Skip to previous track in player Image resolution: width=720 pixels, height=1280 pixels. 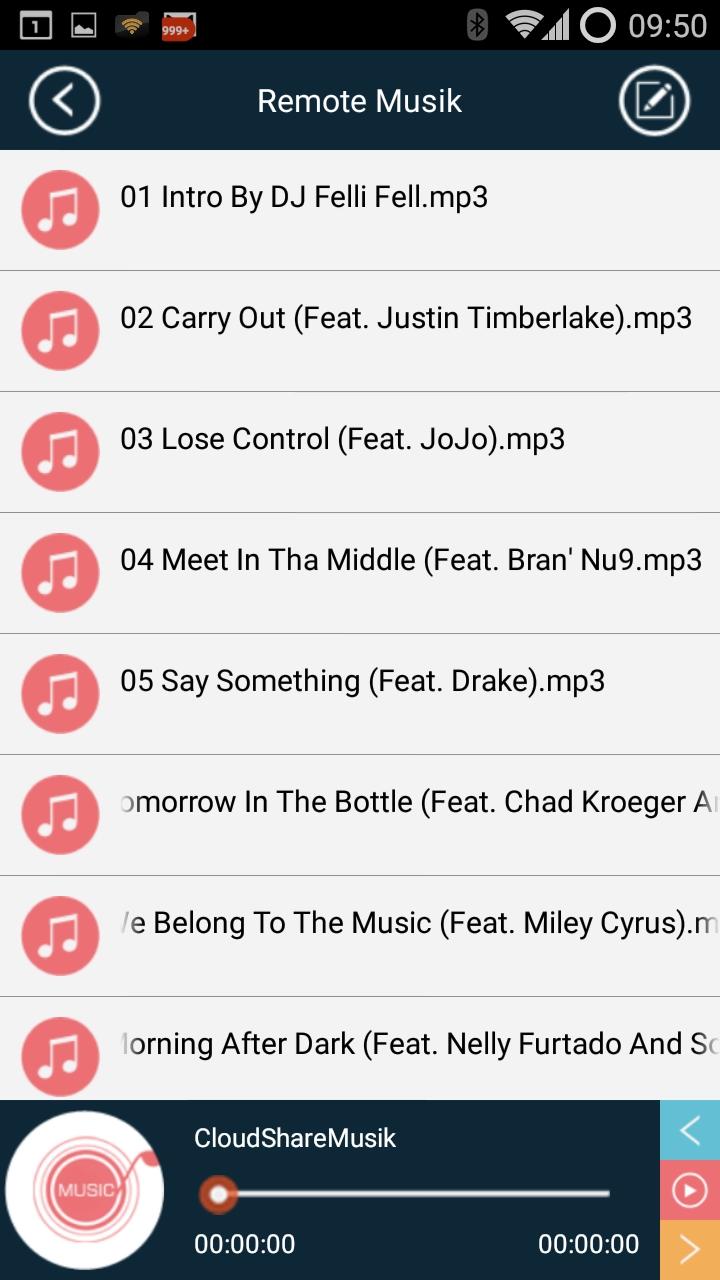(690, 1130)
